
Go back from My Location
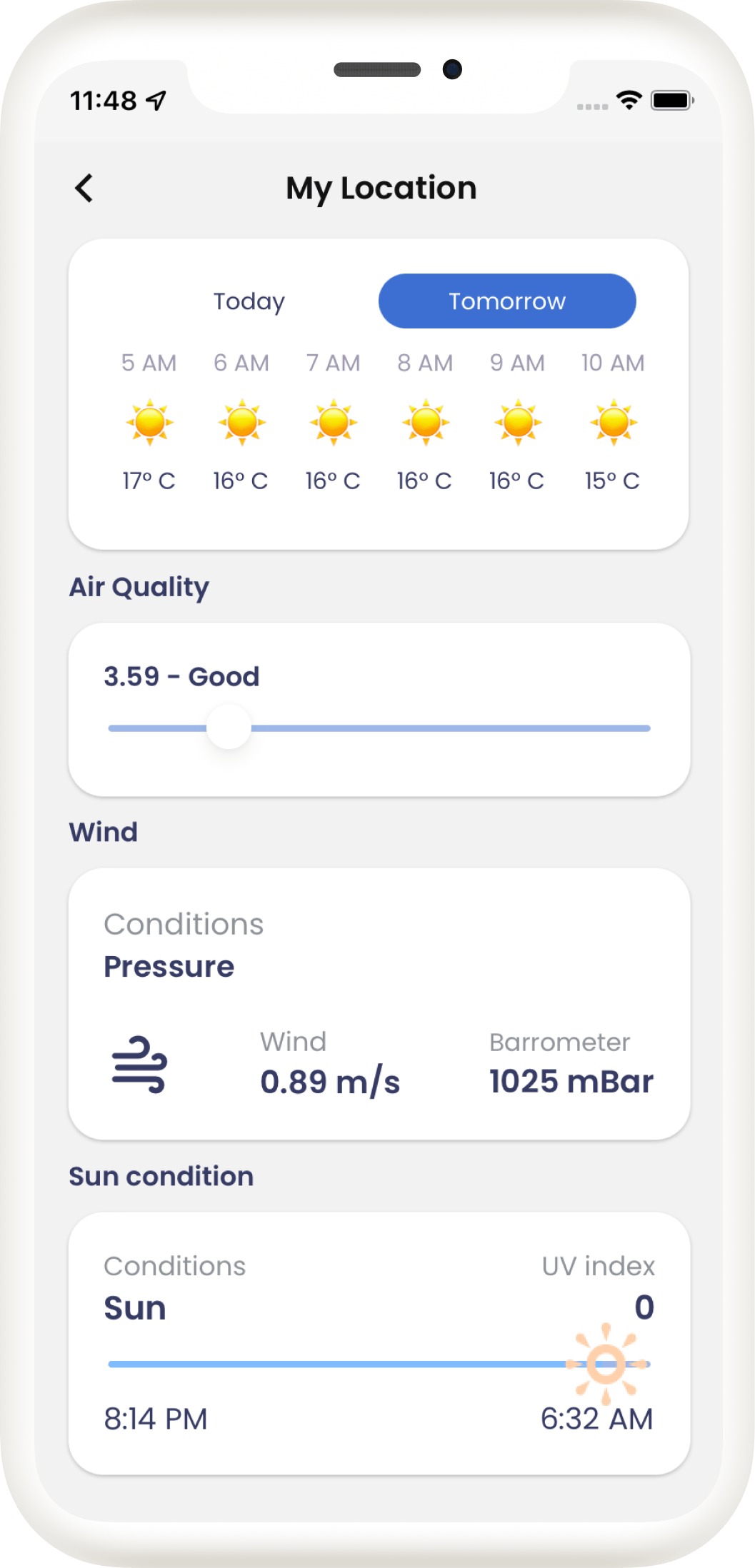click(84, 189)
